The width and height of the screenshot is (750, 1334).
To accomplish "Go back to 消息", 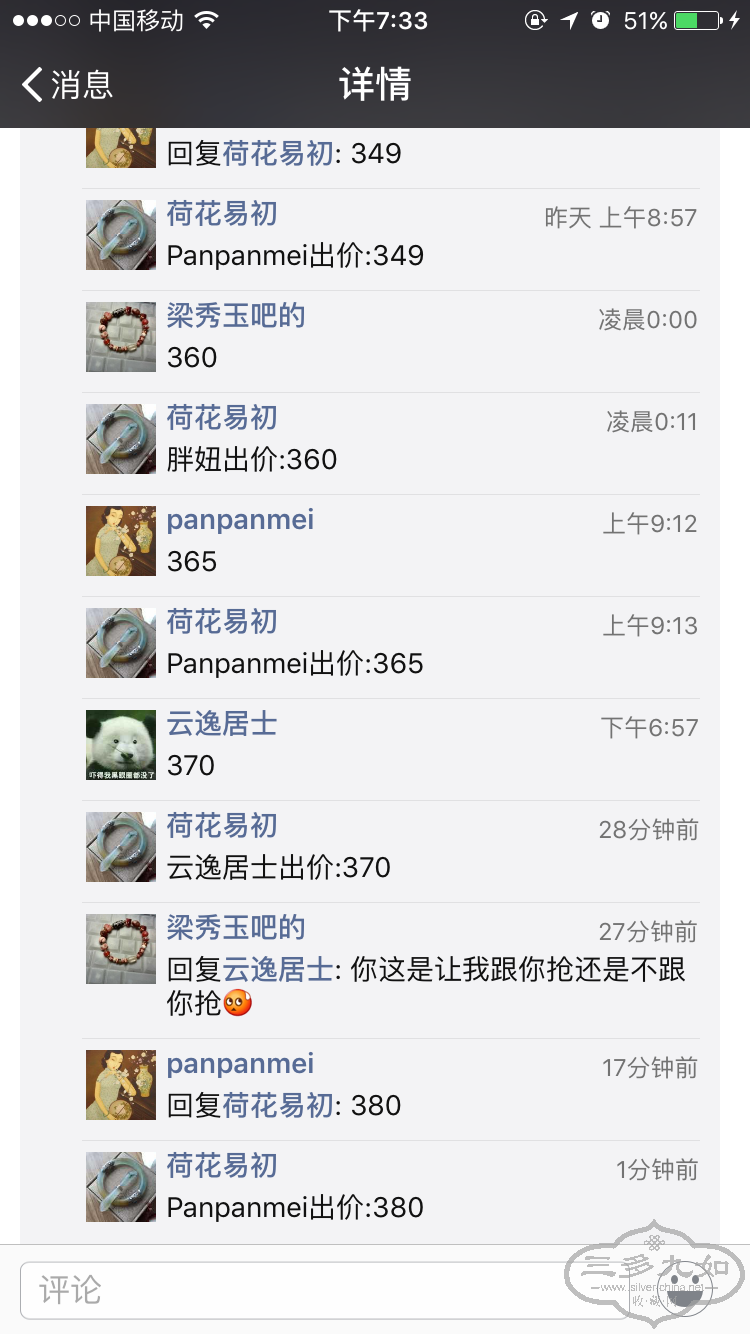I will 68,85.
